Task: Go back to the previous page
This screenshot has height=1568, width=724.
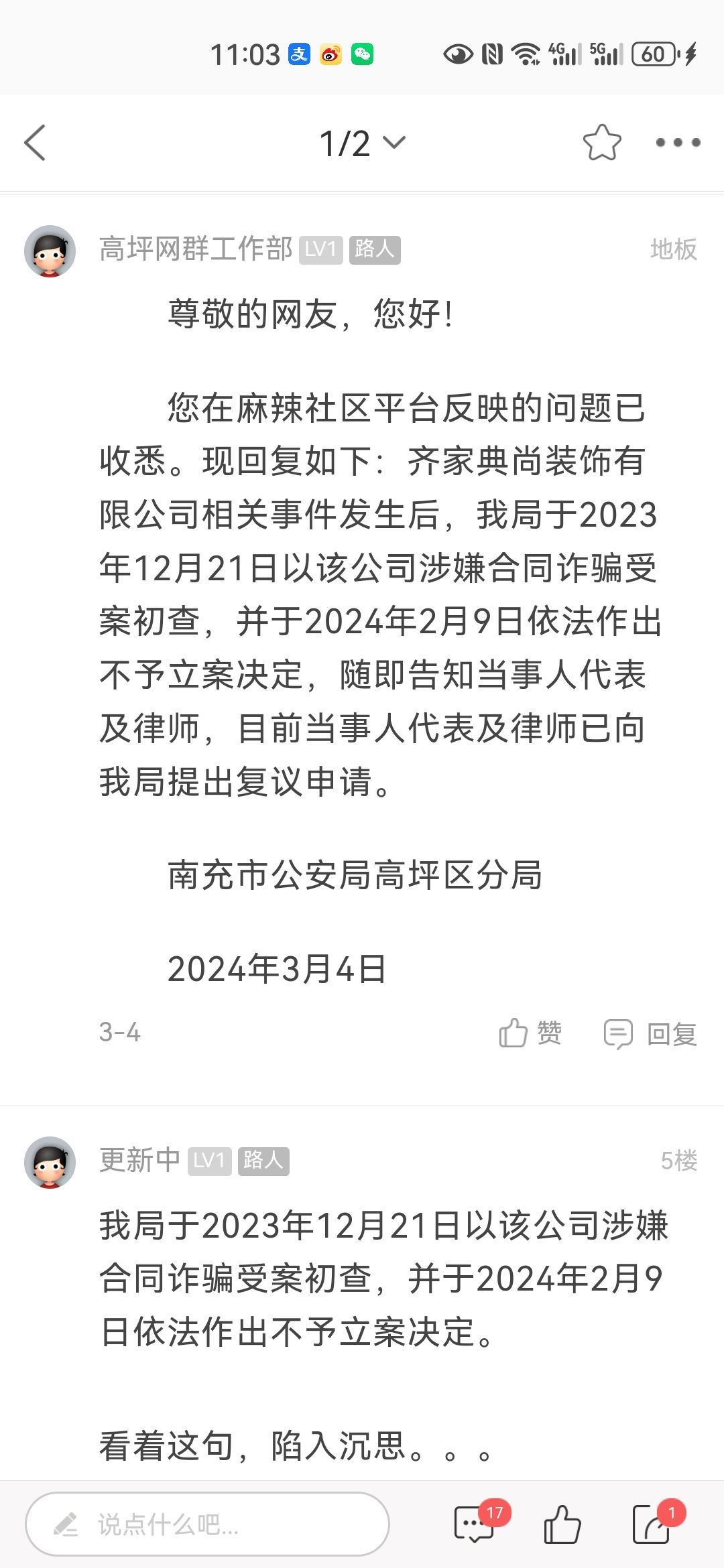Action: click(35, 143)
